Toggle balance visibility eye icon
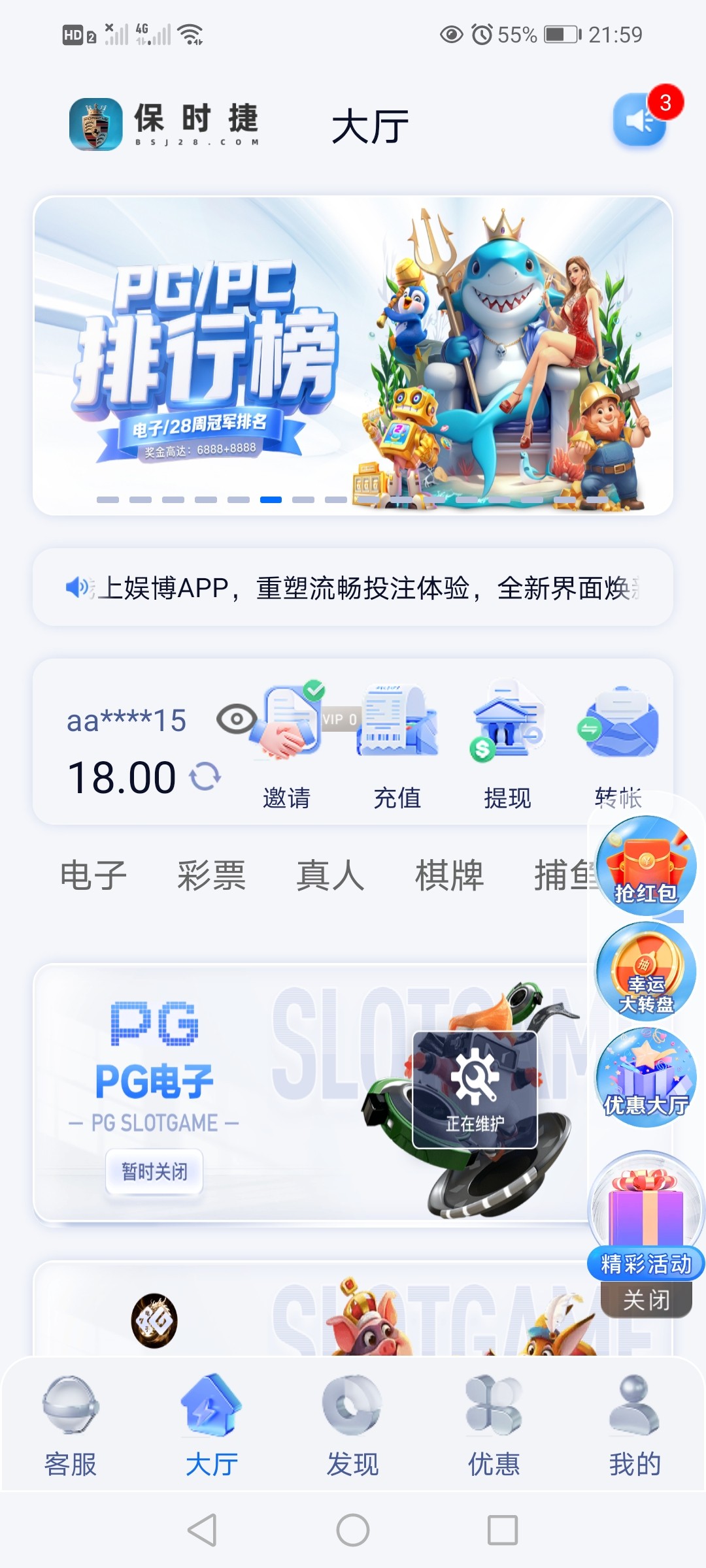The image size is (706, 1568). coord(236,719)
